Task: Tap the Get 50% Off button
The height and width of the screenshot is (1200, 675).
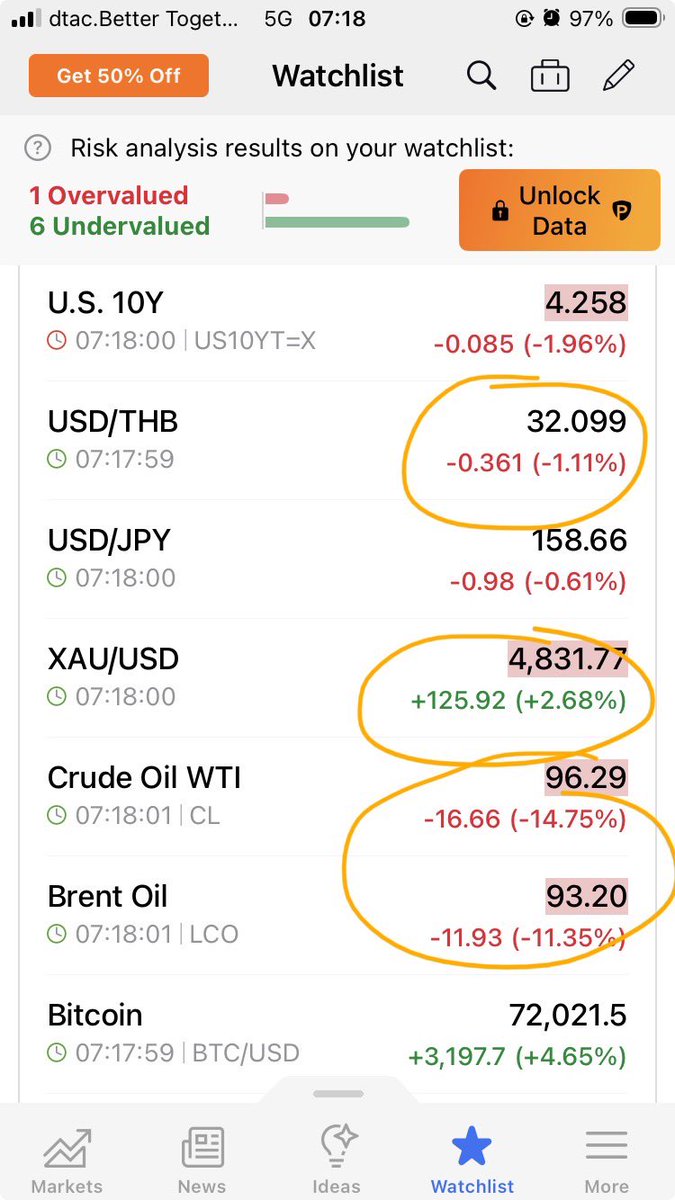Action: point(118,76)
